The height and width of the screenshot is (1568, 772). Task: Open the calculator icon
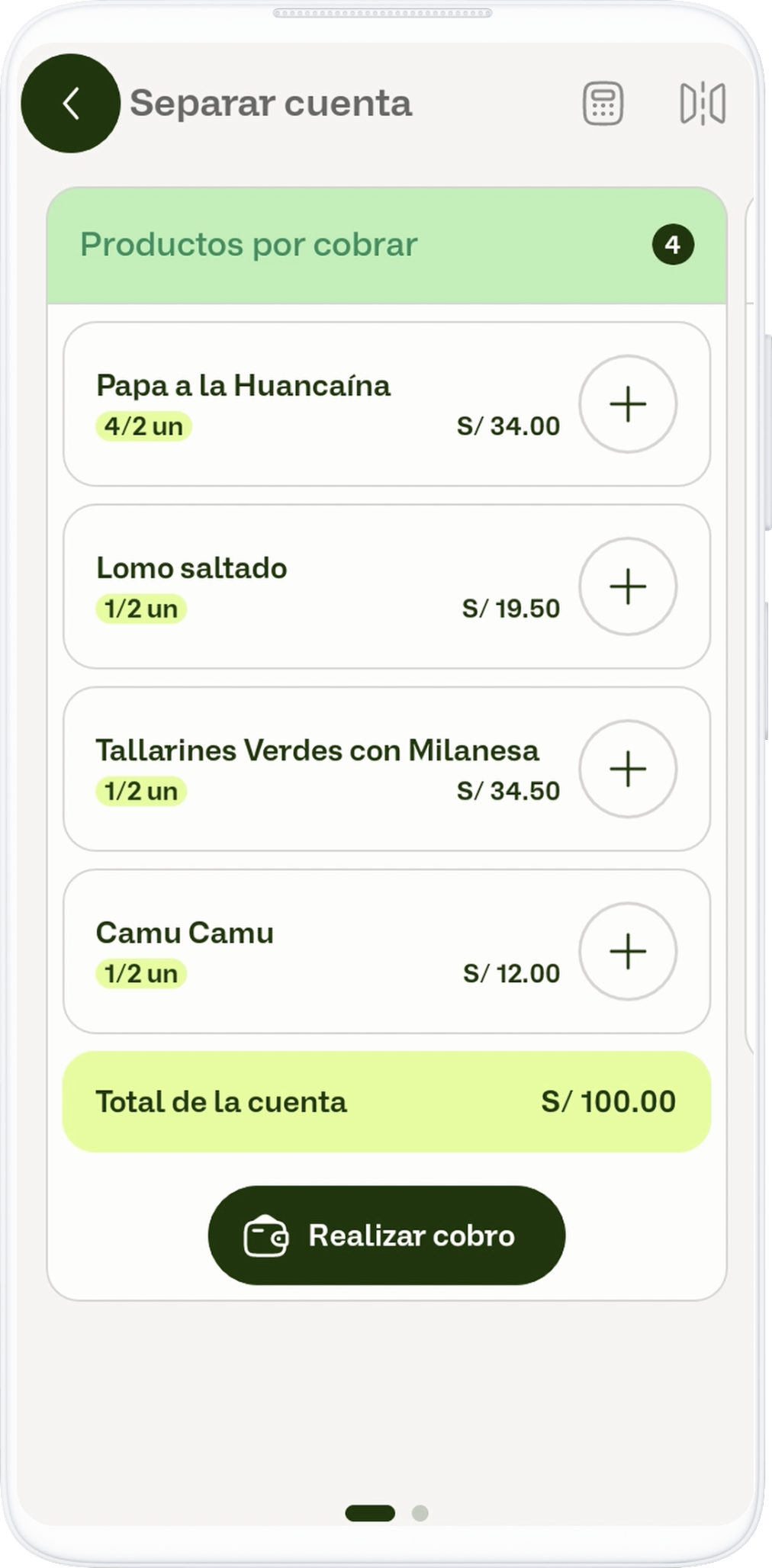tap(603, 104)
